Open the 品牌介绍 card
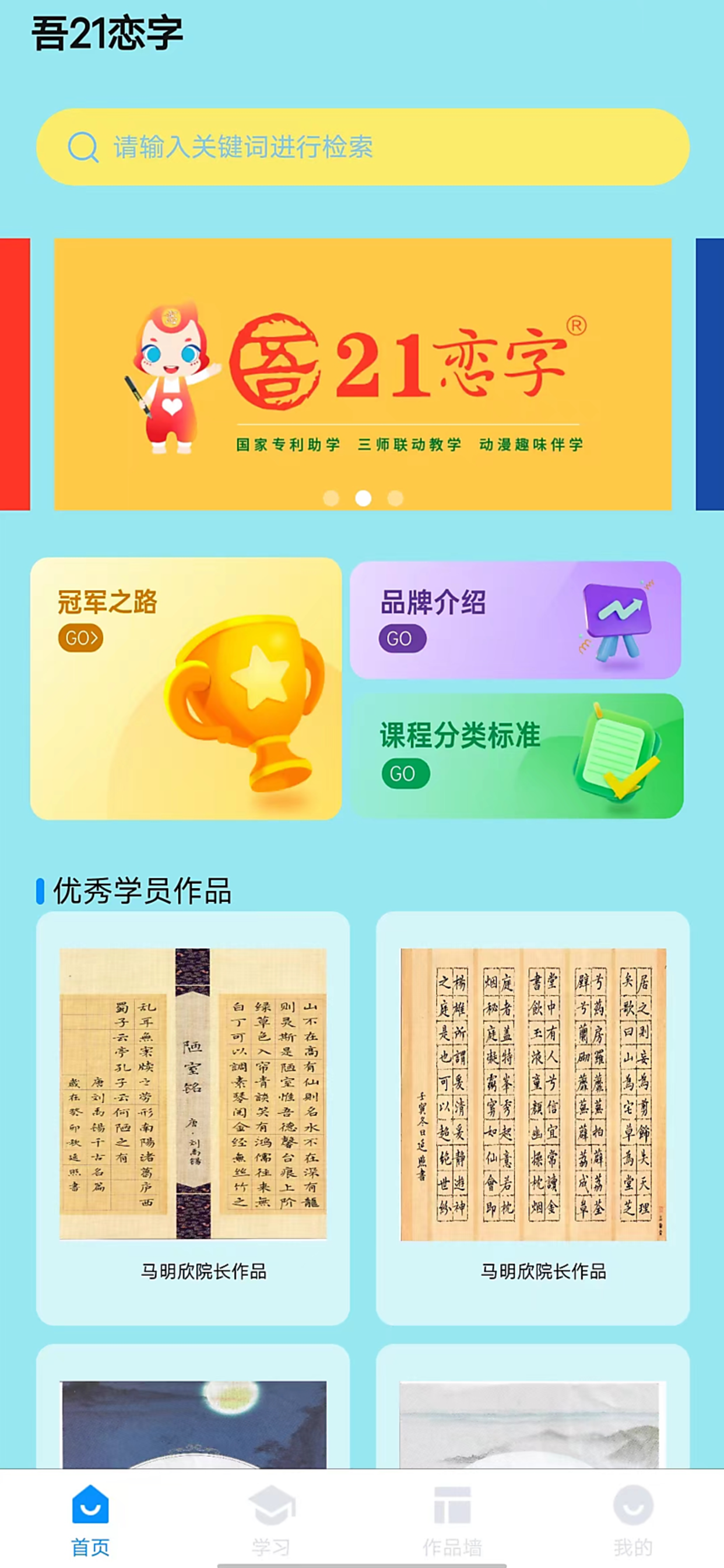The width and height of the screenshot is (724, 1568). point(515,619)
